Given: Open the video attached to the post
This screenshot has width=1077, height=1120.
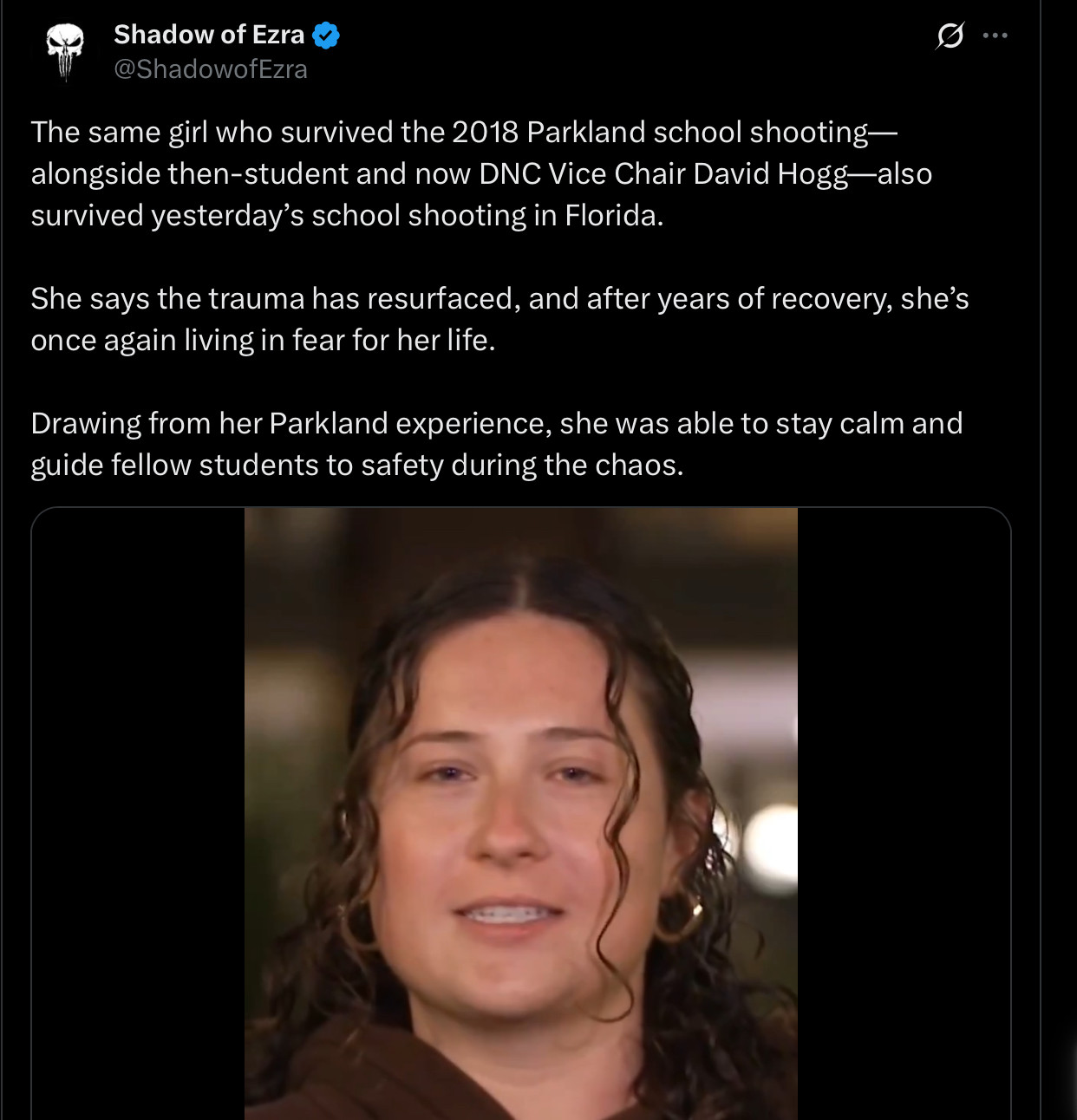Looking at the screenshot, I should [520, 813].
